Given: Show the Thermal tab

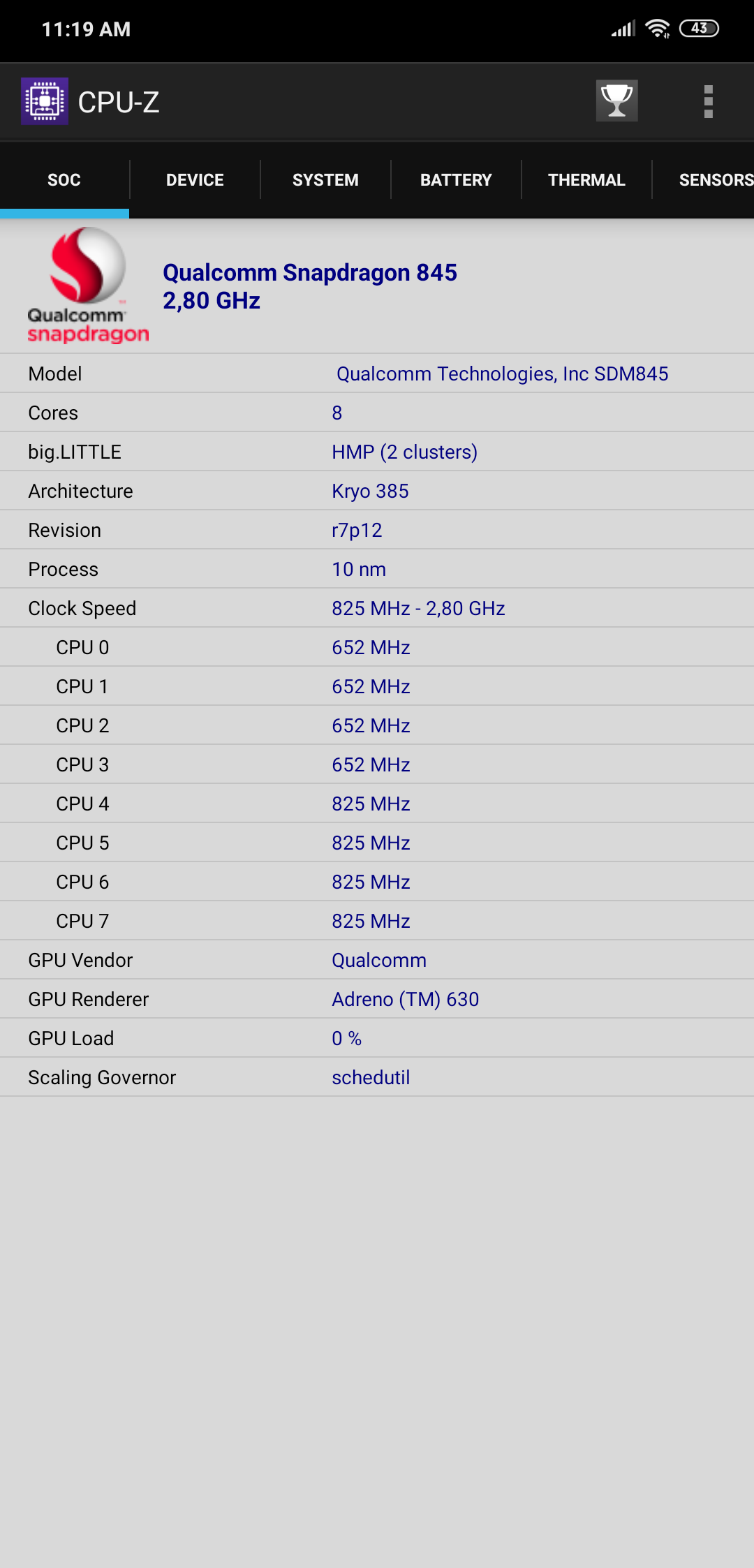Looking at the screenshot, I should (x=586, y=180).
